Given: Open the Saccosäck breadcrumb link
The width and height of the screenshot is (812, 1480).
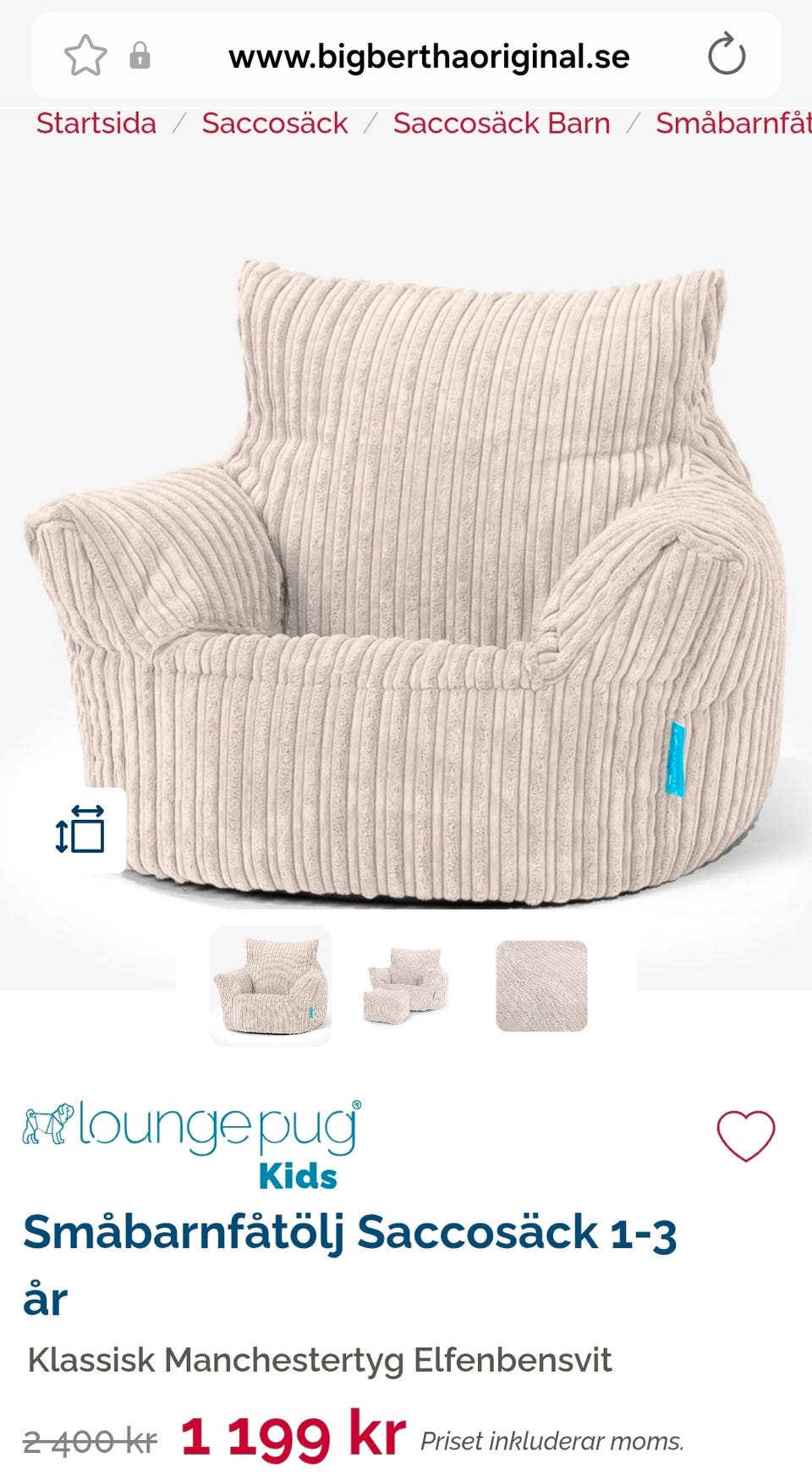Looking at the screenshot, I should point(274,124).
